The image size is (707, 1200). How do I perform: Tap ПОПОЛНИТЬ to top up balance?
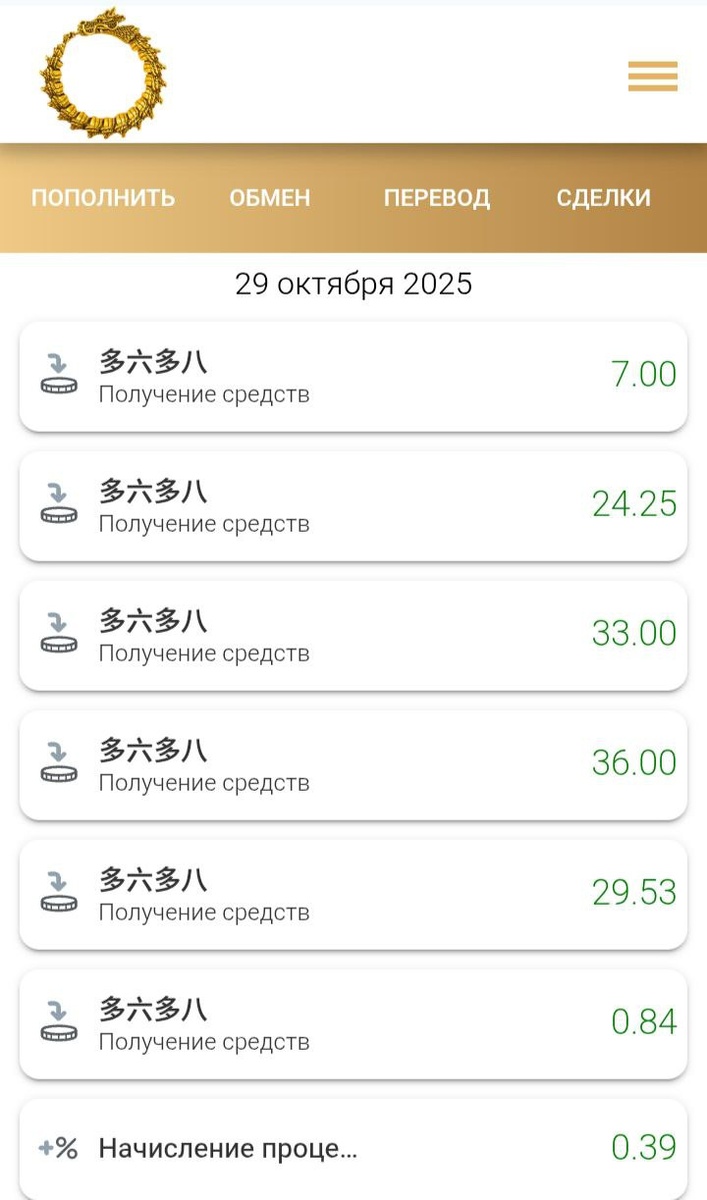click(x=103, y=198)
